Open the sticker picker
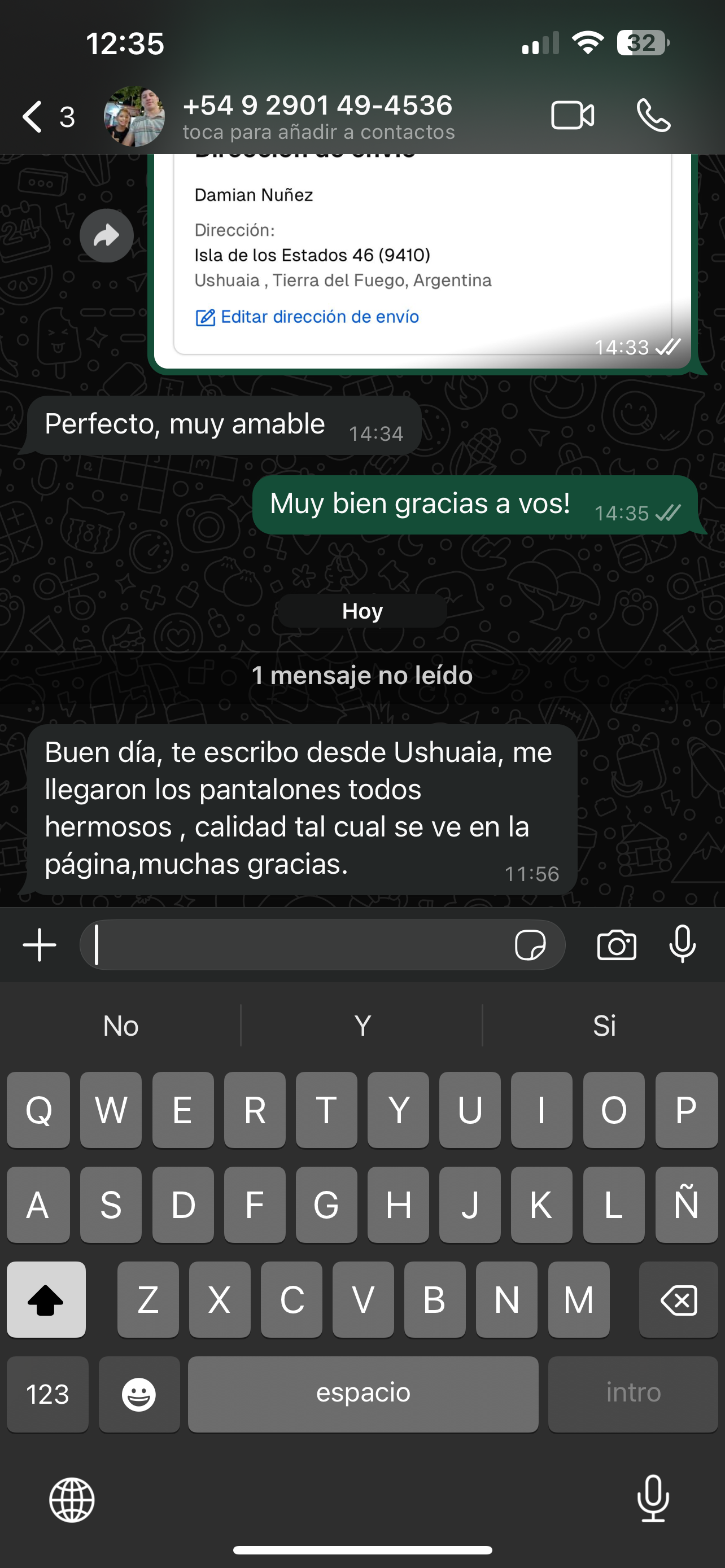Screen dimensions: 725x1568 (x=530, y=945)
